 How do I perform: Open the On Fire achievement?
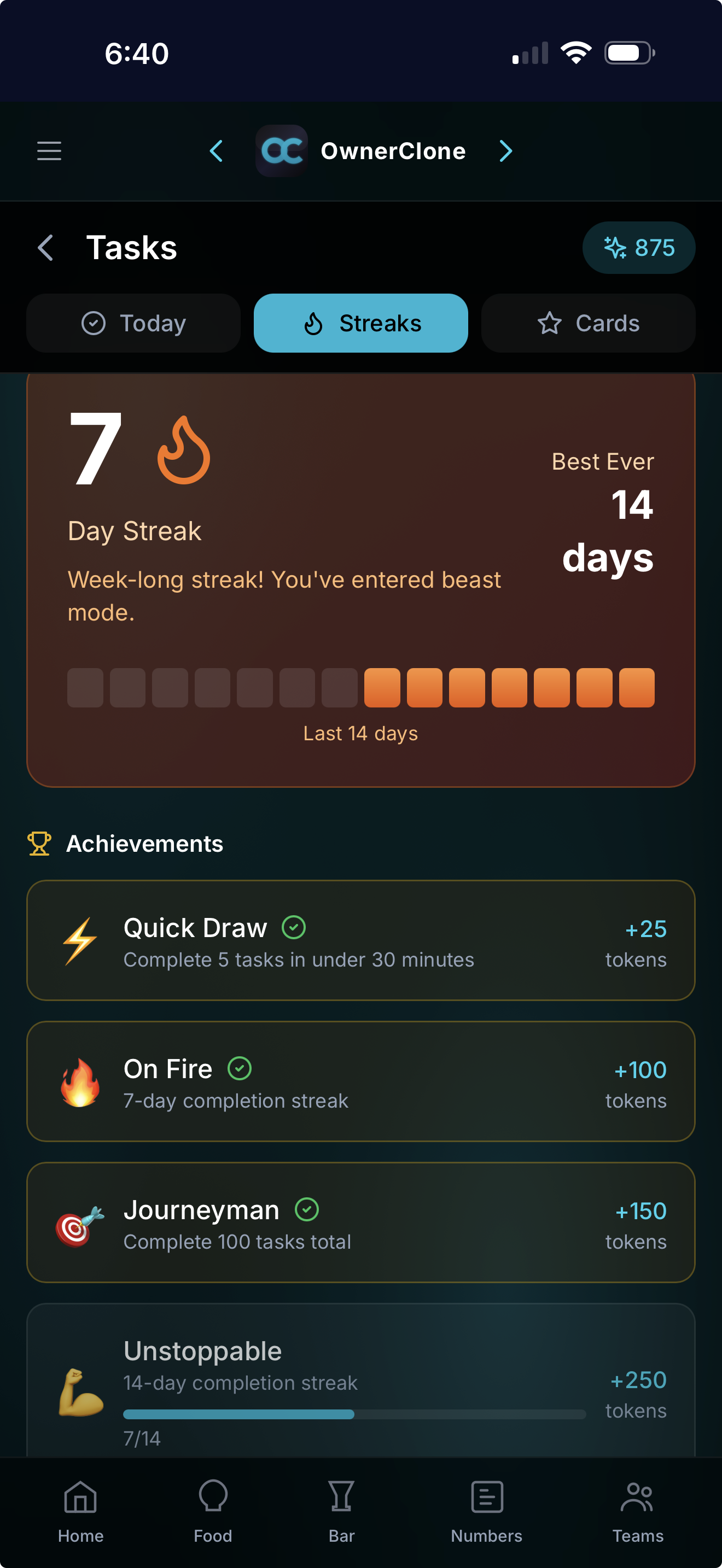tap(360, 1081)
